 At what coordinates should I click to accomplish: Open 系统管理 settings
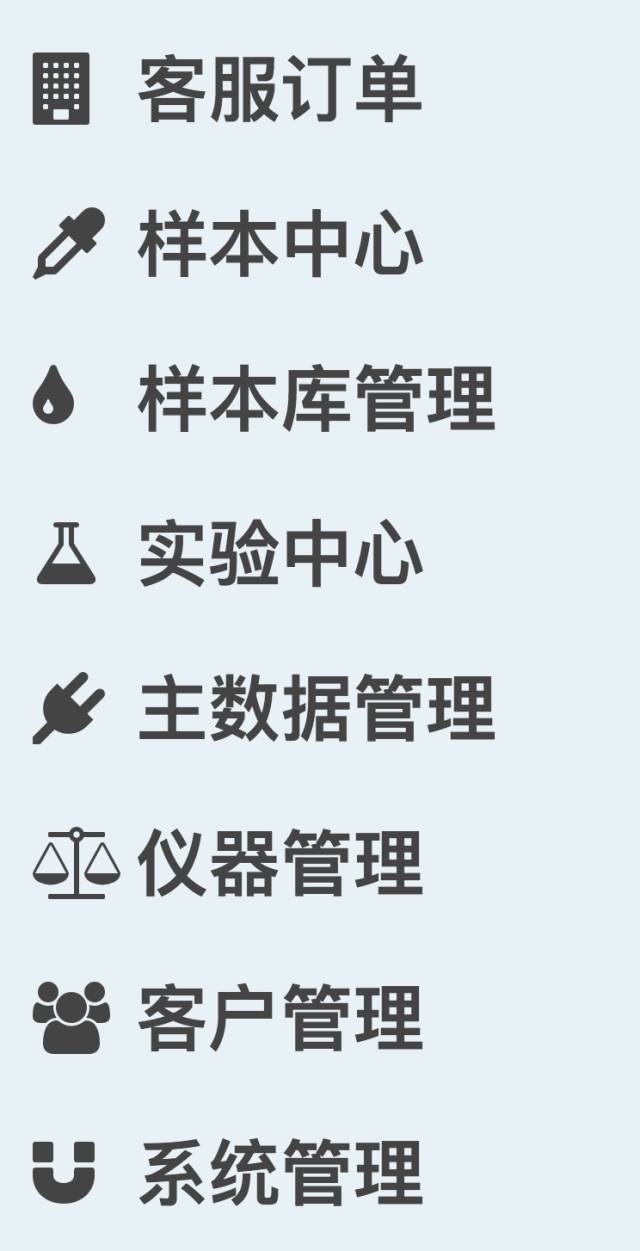coord(279,1174)
